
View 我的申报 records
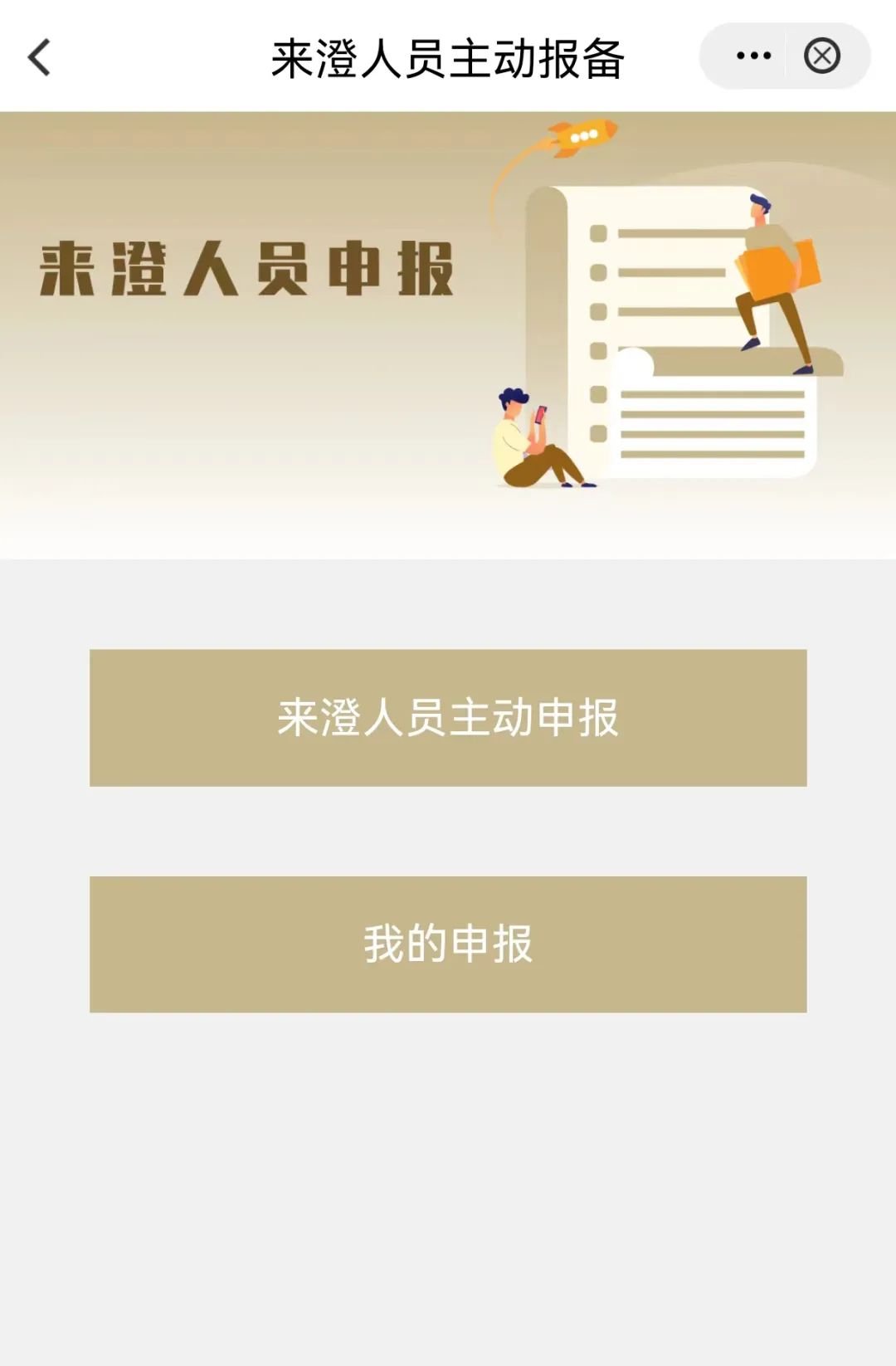coord(448,944)
